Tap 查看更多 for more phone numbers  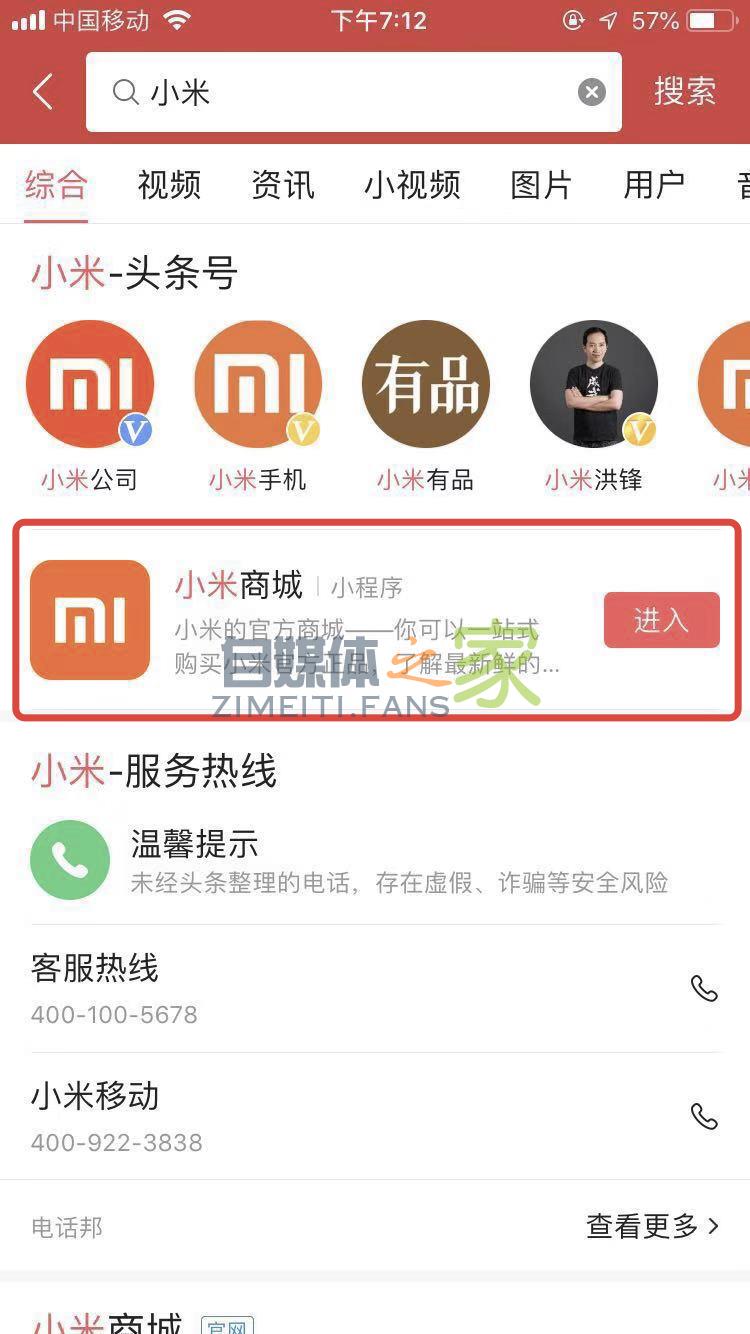coord(652,1226)
